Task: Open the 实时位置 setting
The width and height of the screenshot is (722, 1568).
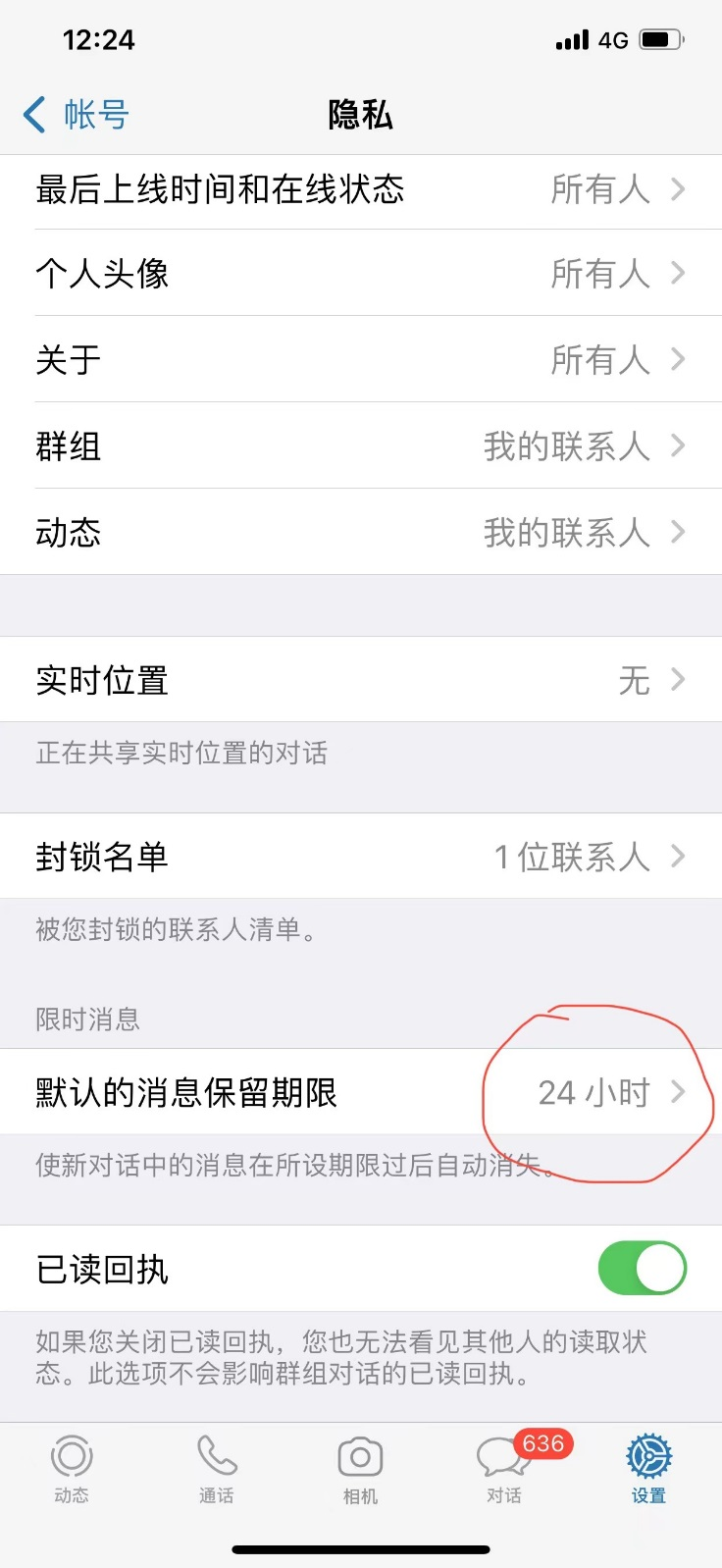Action: pyautogui.click(x=361, y=680)
